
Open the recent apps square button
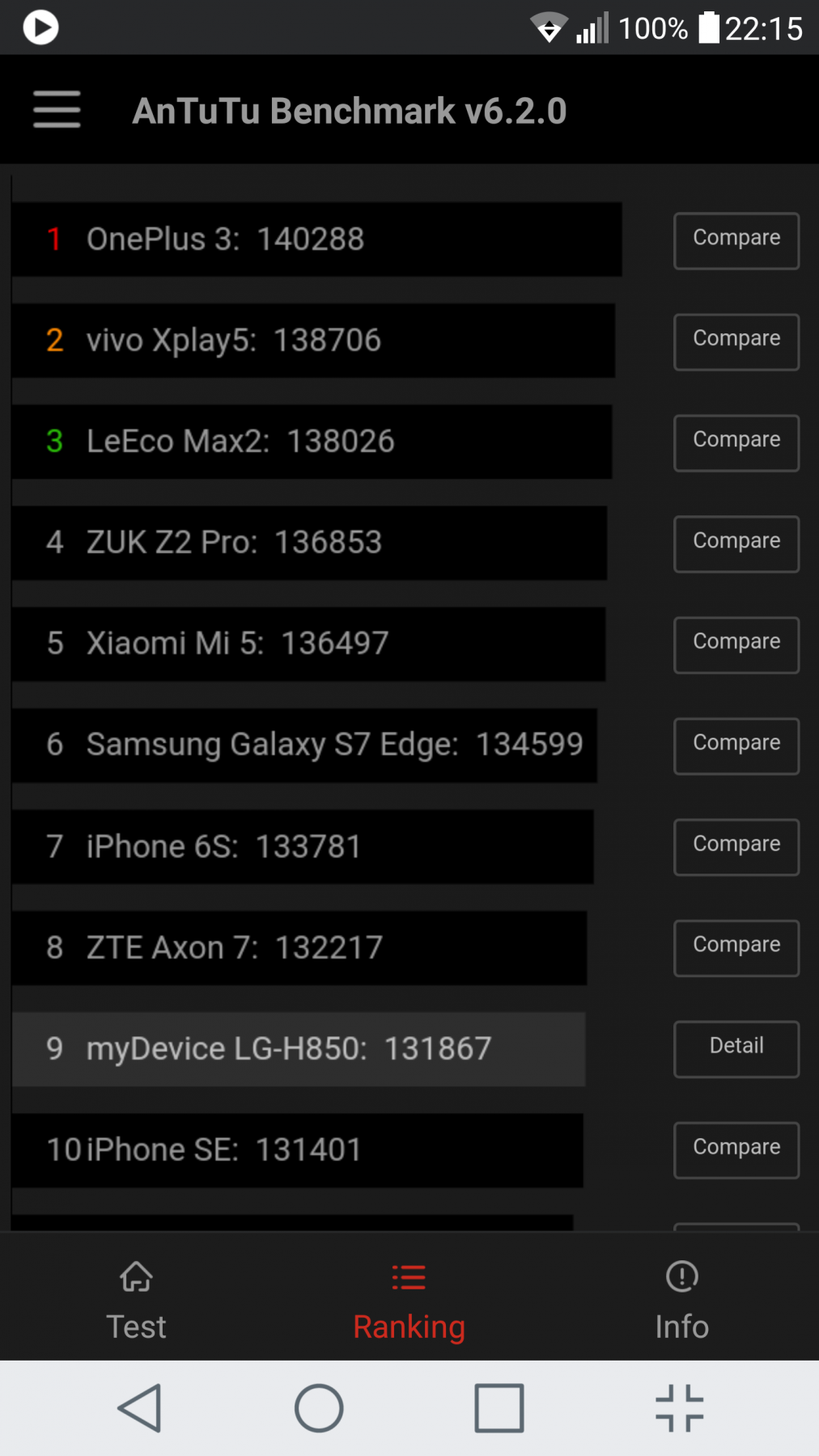click(499, 1407)
